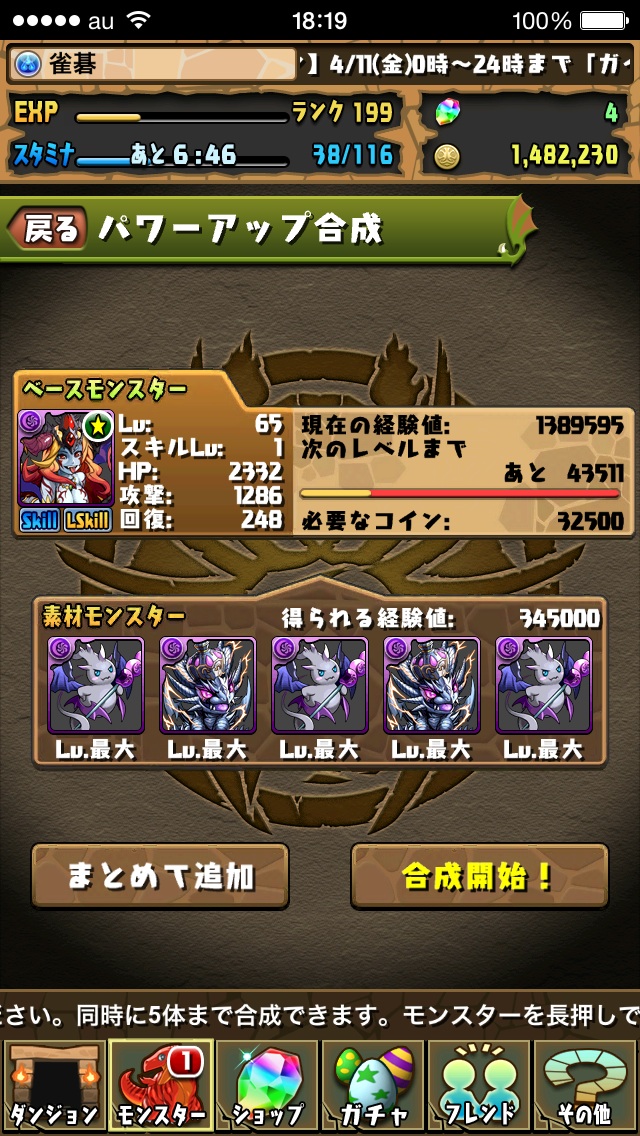Open the ダンジョン tab
This screenshot has height=1136, width=640.
[x=52, y=1086]
